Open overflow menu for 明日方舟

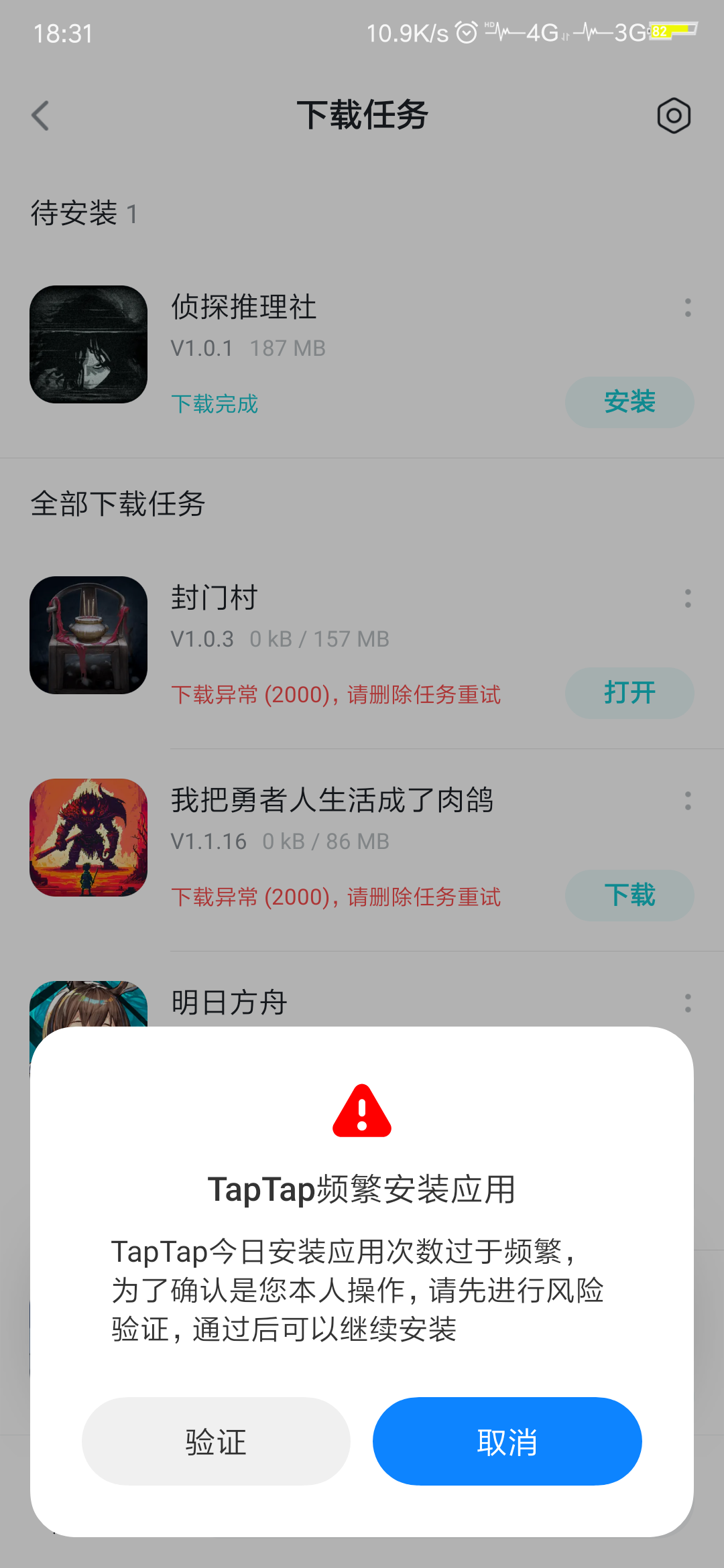tap(688, 1001)
